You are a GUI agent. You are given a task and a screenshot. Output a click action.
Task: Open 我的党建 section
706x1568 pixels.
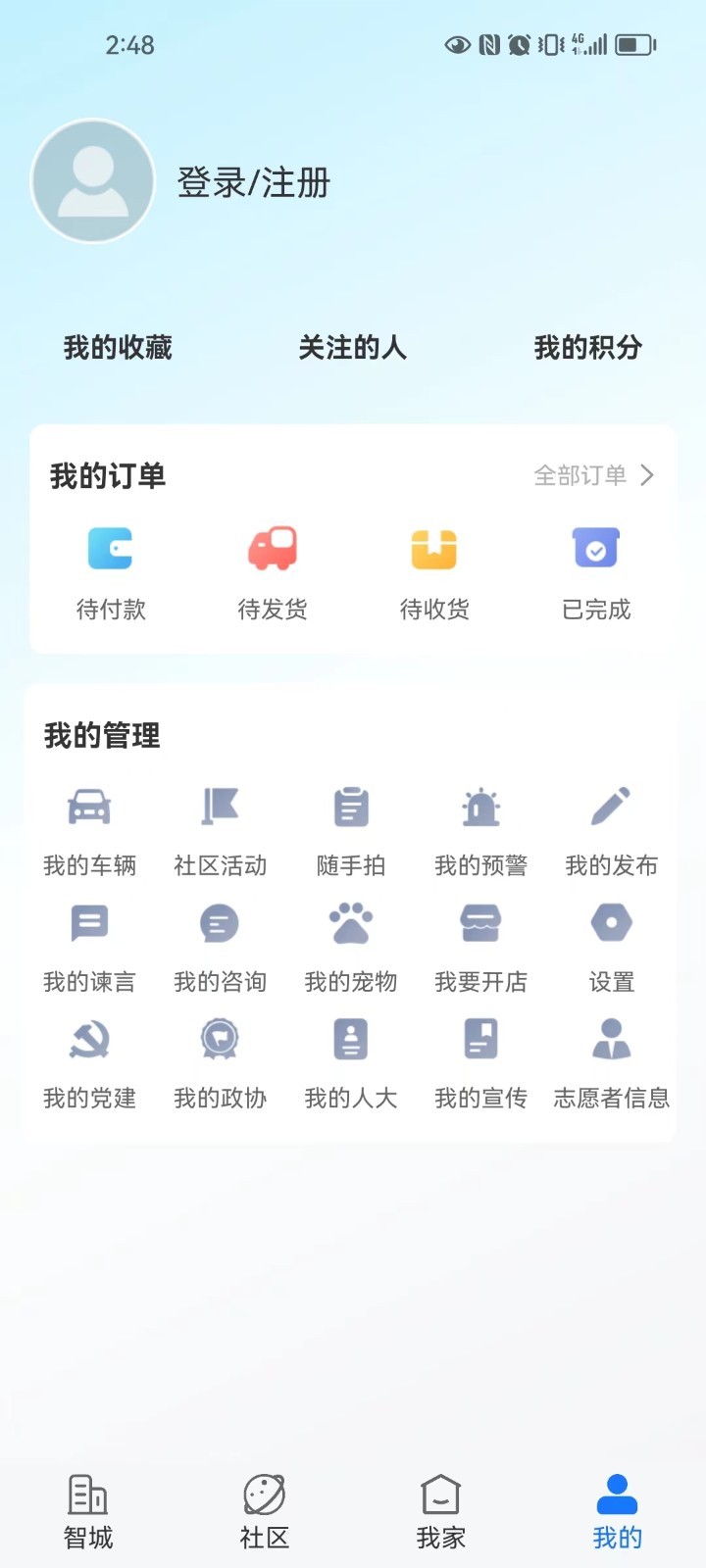pos(89,1063)
